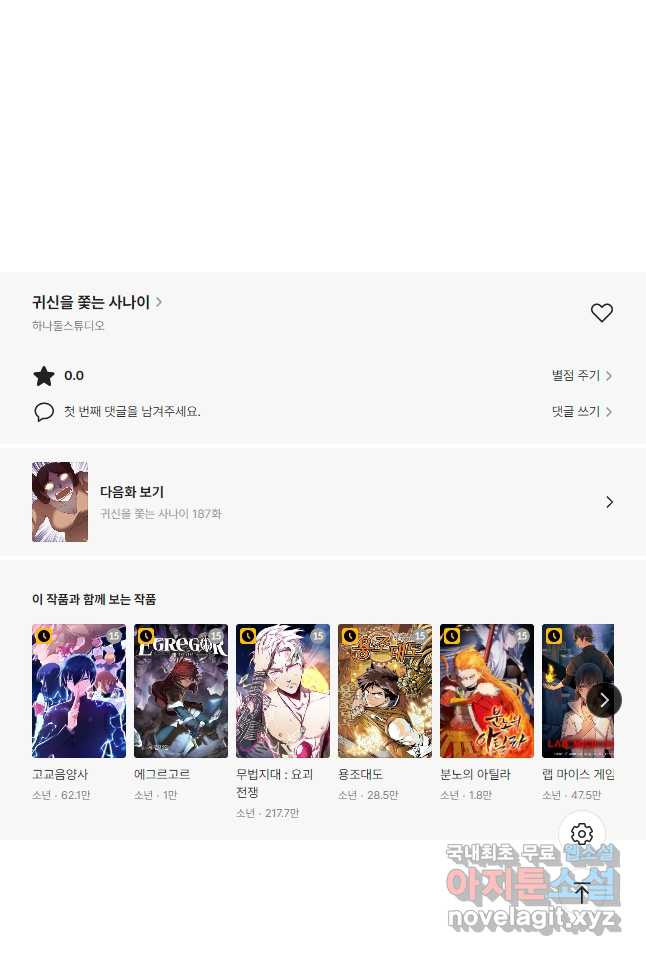The width and height of the screenshot is (646, 956).
Task: Open the 분노의 아틸라 webtoon card
Action: pos(487,691)
